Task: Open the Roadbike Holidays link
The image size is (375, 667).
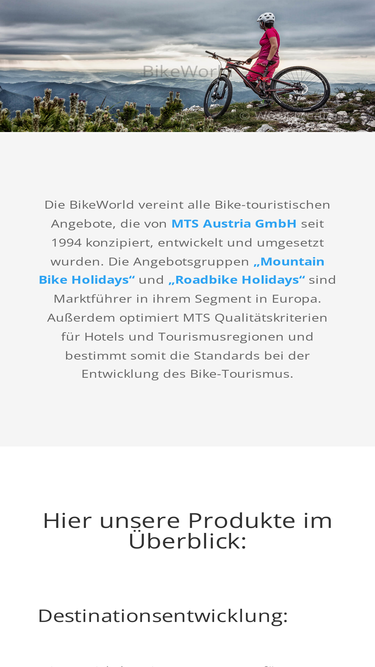Action: pos(237,280)
